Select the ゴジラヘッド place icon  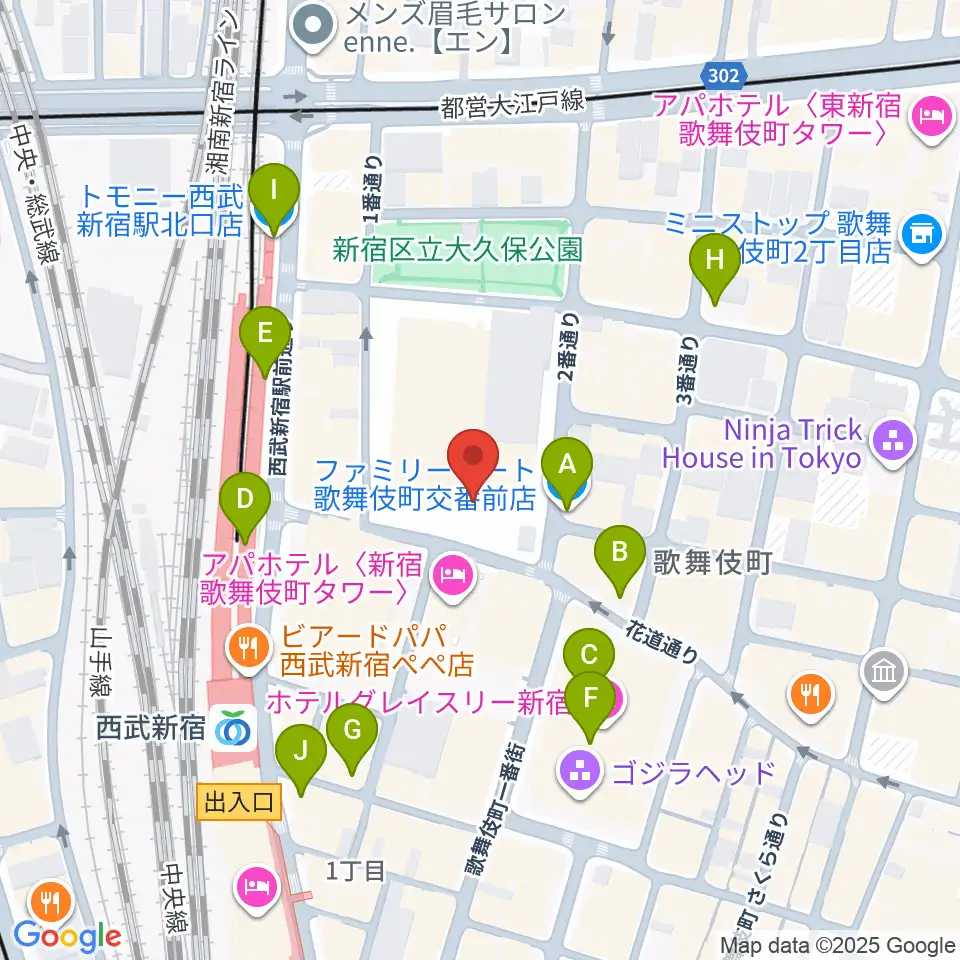pyautogui.click(x=579, y=770)
